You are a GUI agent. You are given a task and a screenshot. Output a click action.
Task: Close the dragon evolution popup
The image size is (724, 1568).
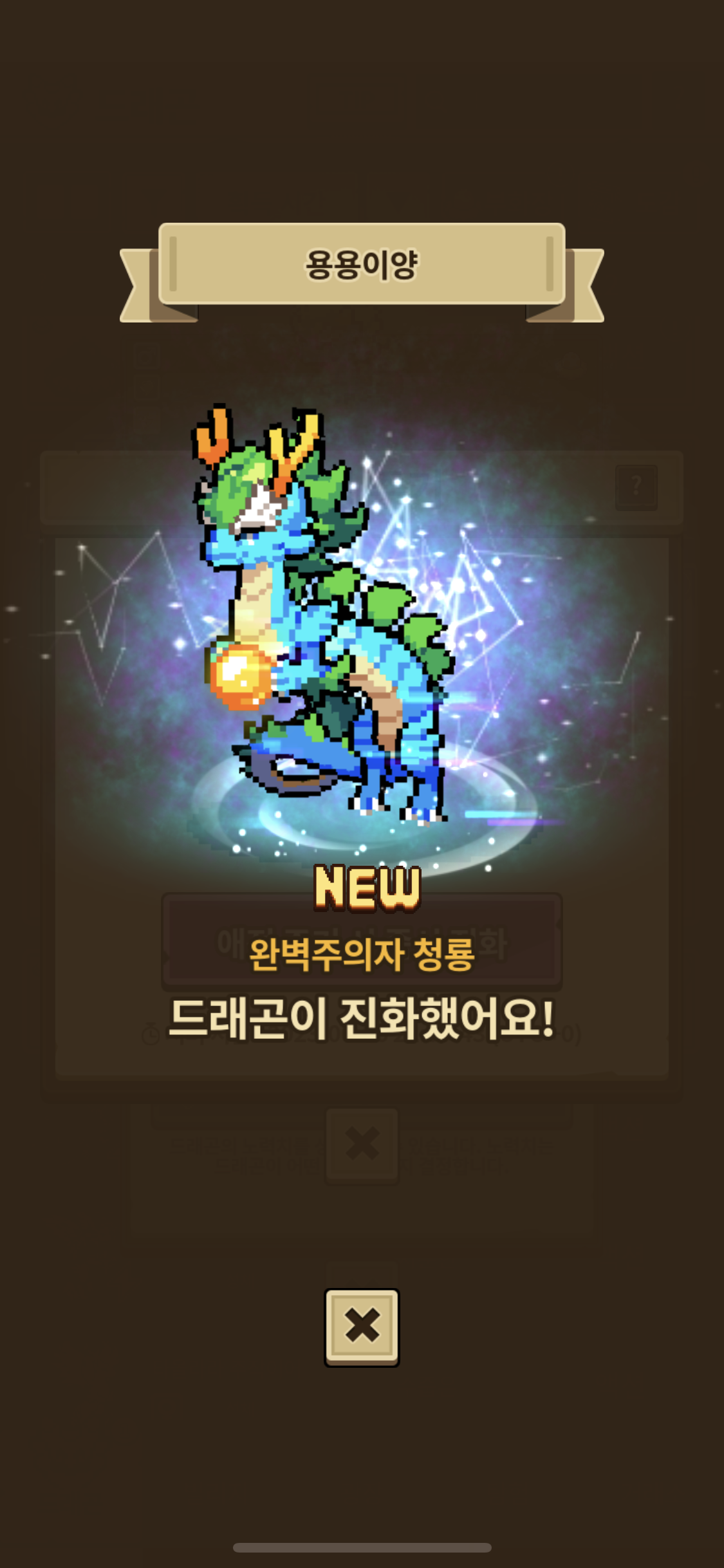[x=362, y=1327]
